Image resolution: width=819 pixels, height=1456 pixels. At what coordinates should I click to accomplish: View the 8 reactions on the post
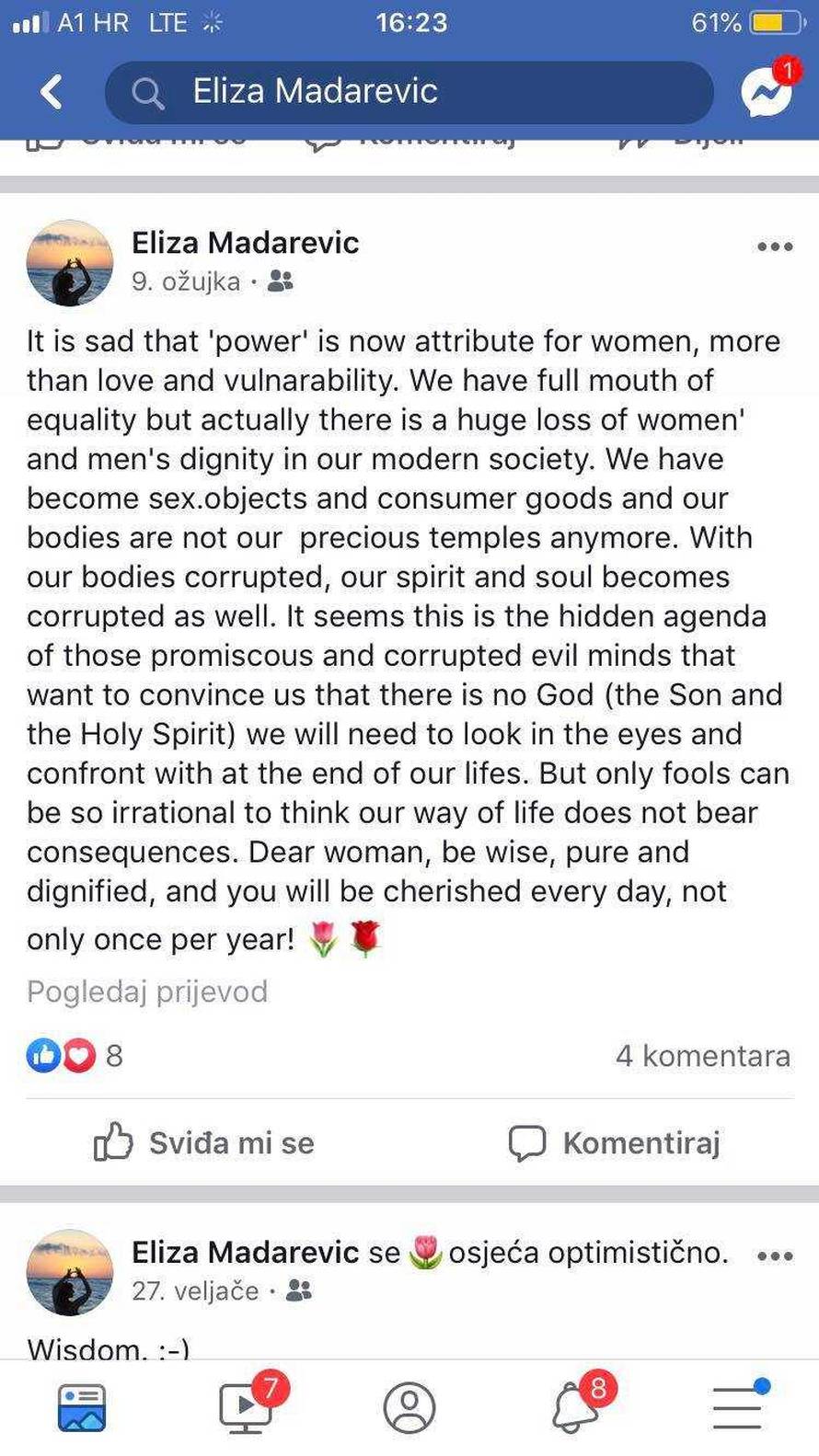pos(75,1055)
